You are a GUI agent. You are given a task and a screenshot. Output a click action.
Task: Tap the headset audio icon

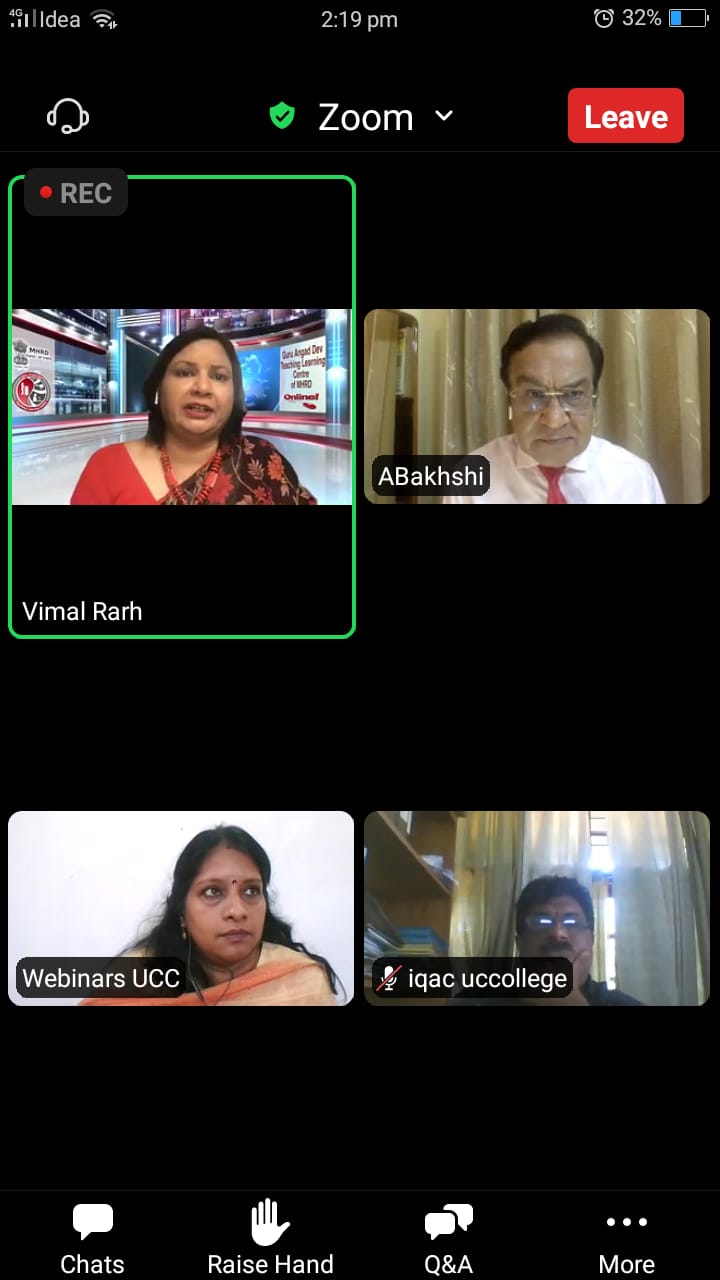point(68,117)
